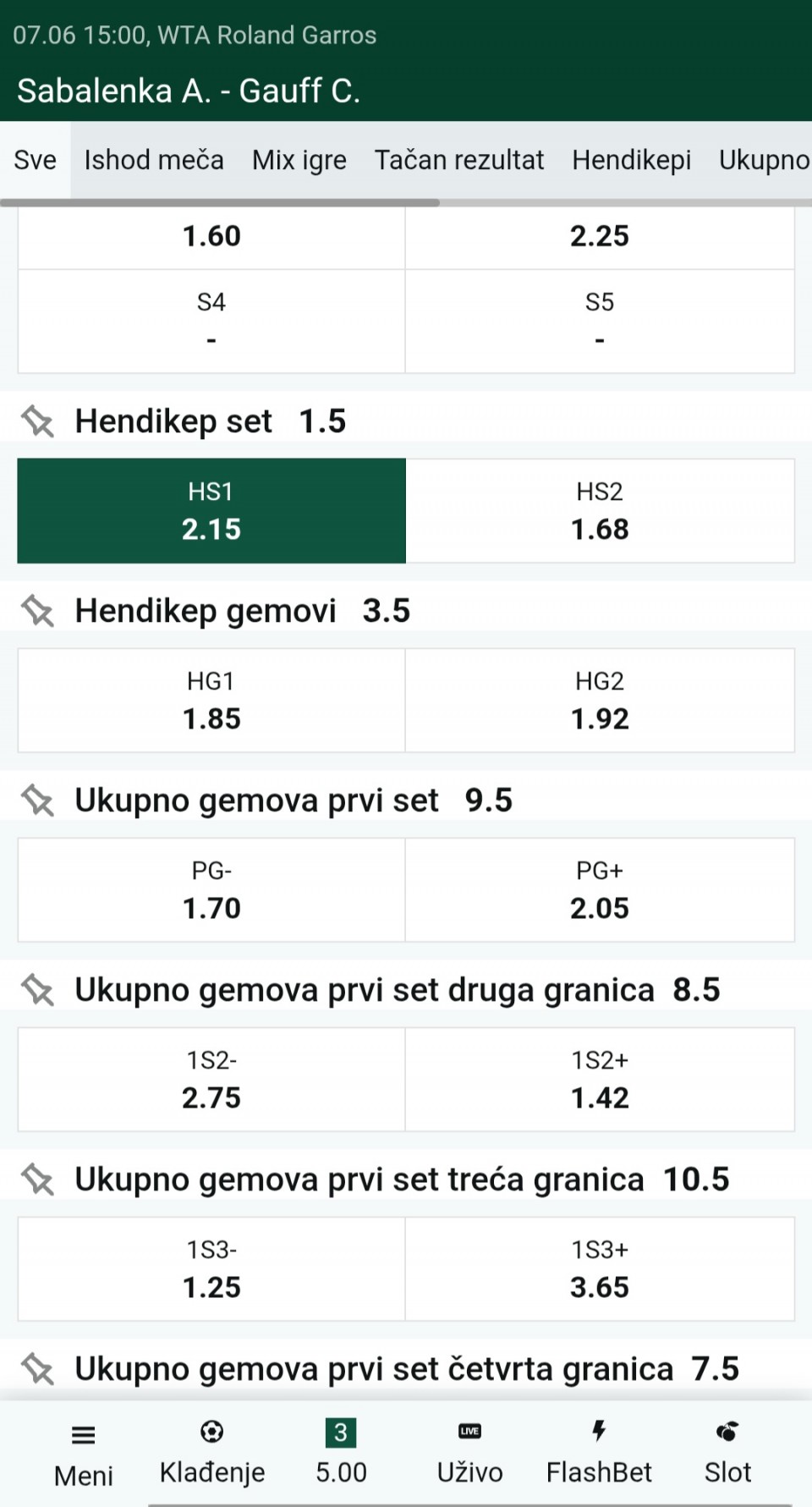Pick HS2 at odds 1.68
Screen dimensions: 812x1507
(600, 511)
